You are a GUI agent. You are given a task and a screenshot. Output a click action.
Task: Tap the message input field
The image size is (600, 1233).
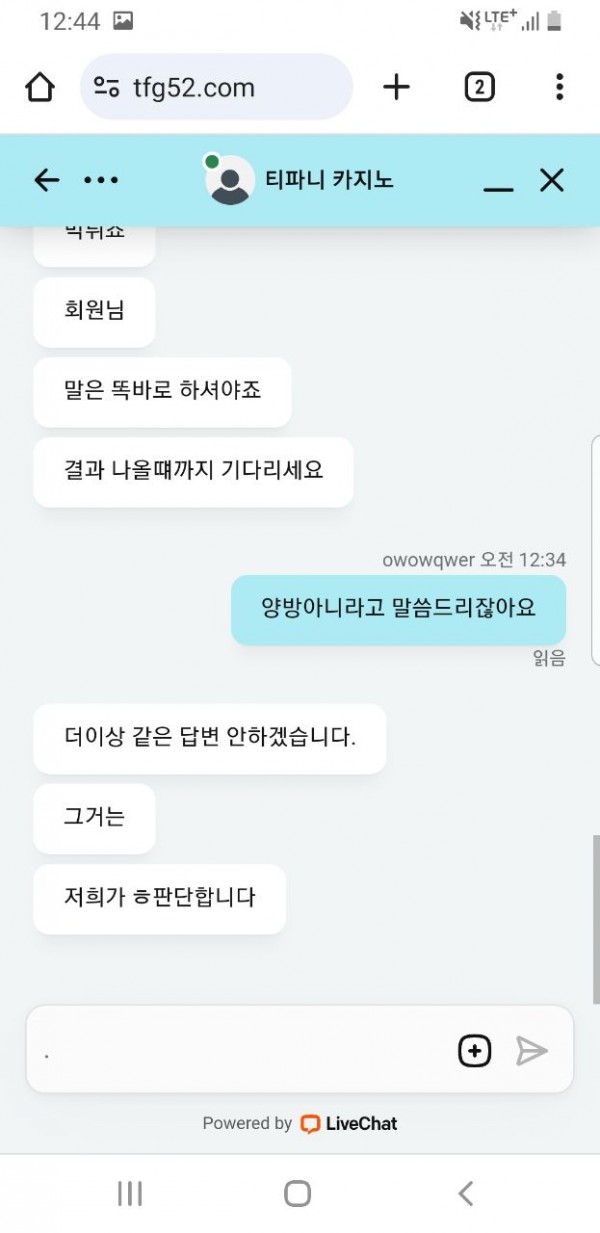tap(240, 1050)
